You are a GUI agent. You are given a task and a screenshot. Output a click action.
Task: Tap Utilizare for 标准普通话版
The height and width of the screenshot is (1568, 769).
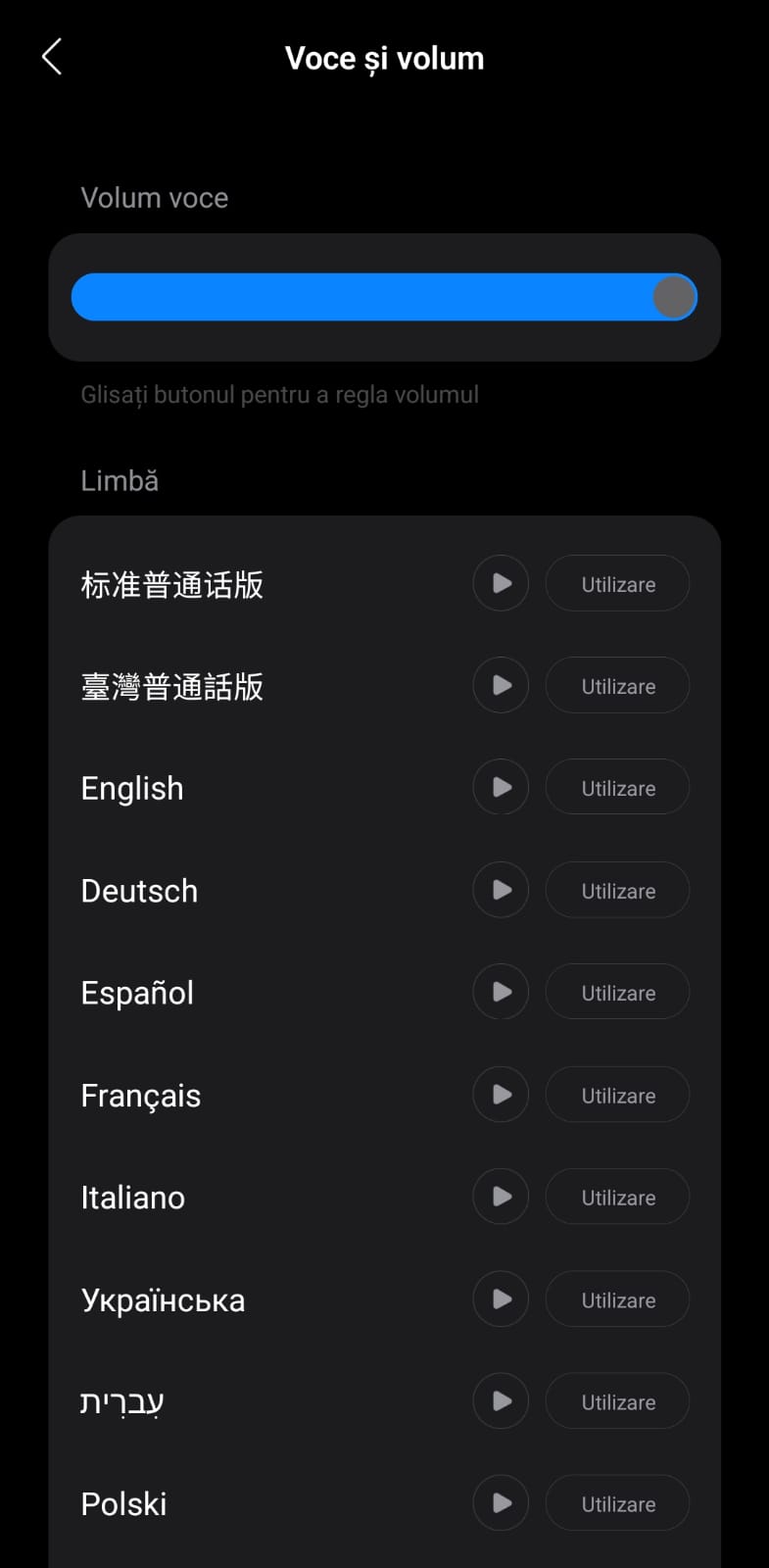click(x=617, y=584)
